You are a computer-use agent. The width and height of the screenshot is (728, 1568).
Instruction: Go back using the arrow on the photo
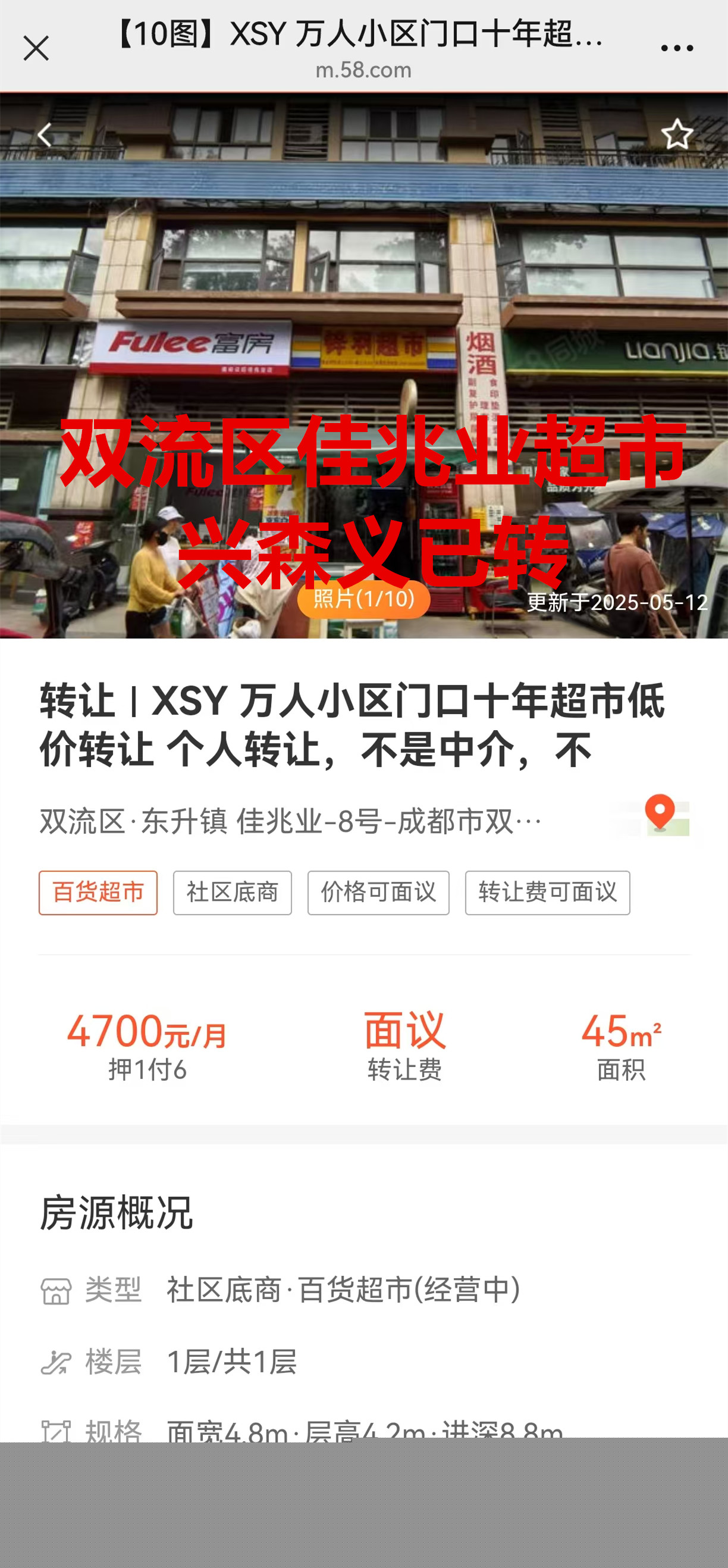44,135
